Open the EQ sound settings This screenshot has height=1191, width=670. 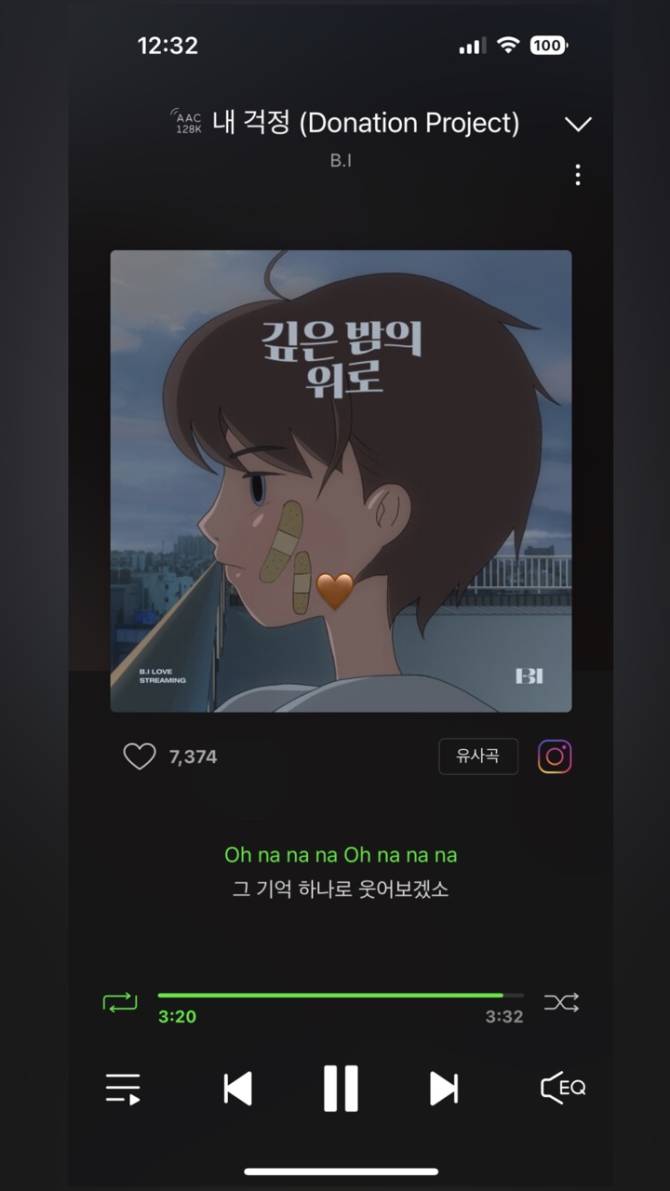[562, 1087]
